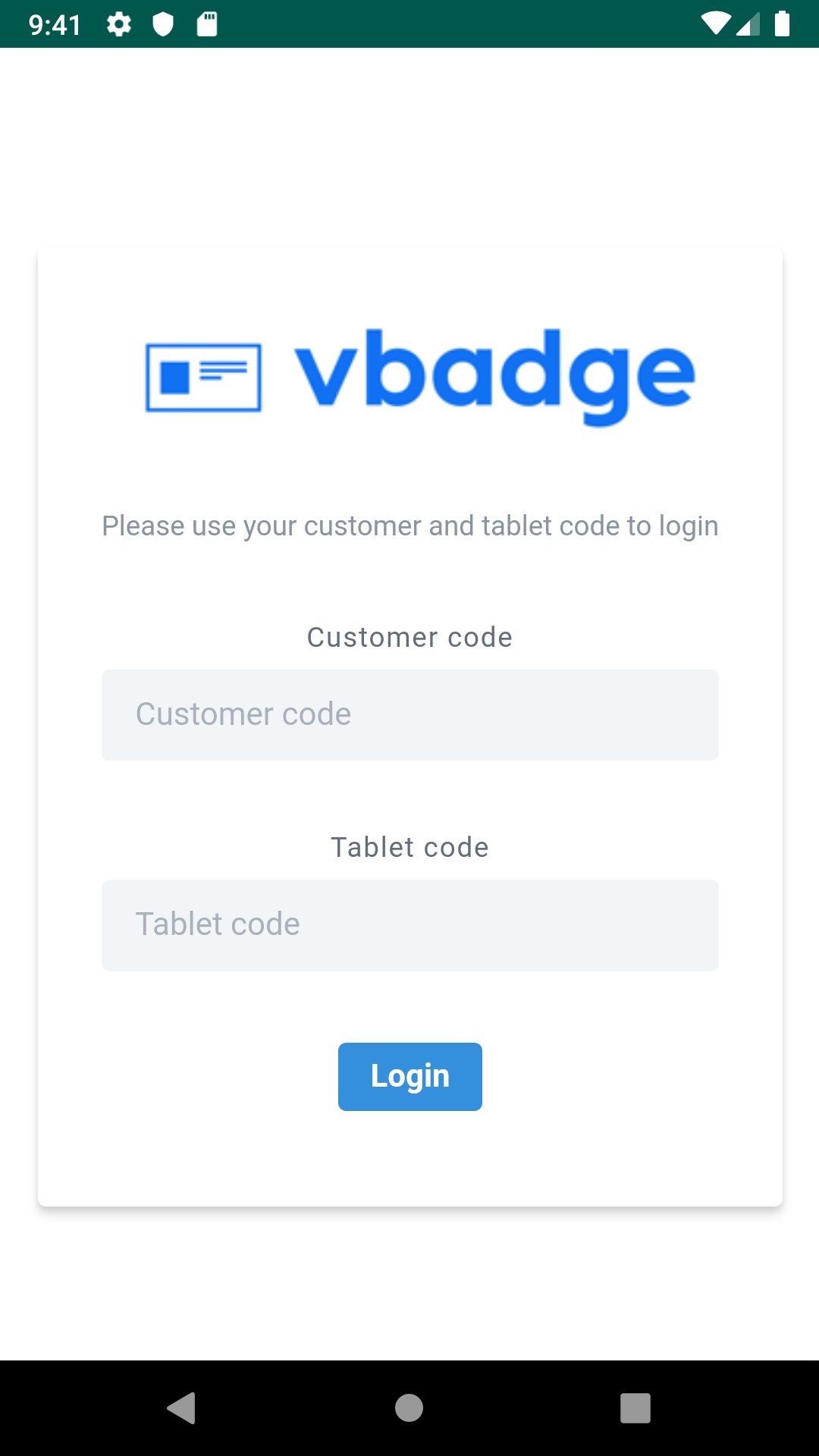Tap the Wi-Fi icon in the status bar
Viewport: 819px width, 1456px height.
[716, 24]
